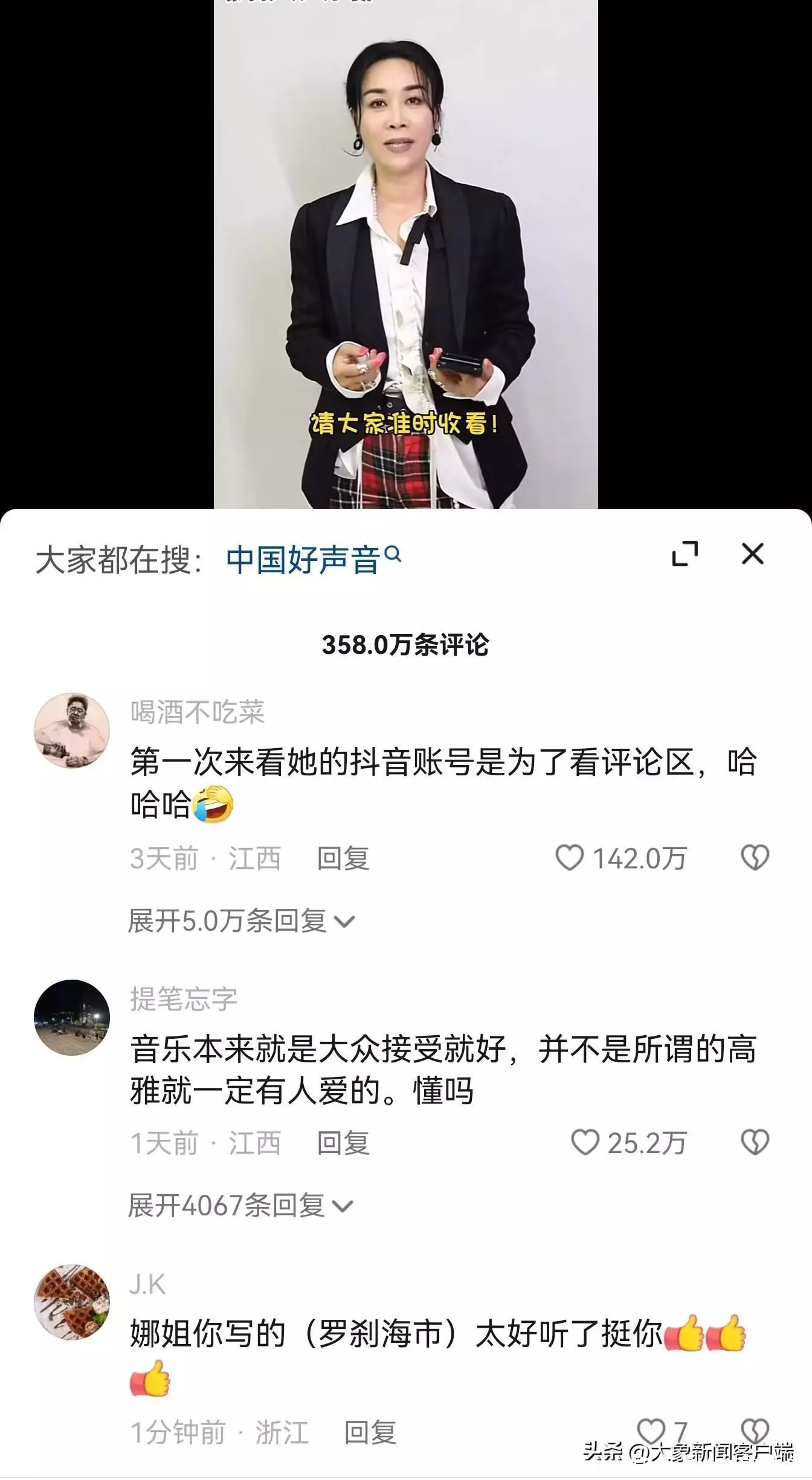
Task: Like the comment by 喝酒不吃菜
Action: pos(569,858)
